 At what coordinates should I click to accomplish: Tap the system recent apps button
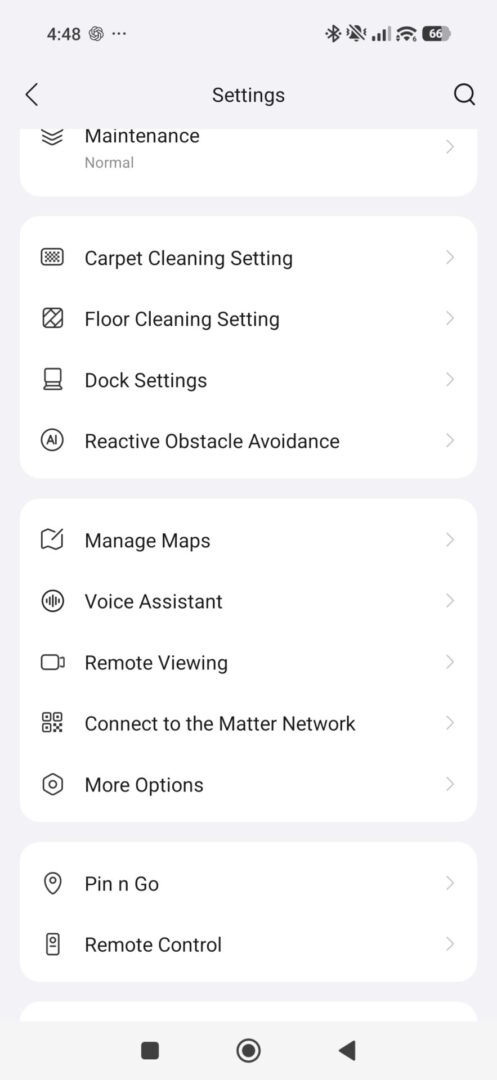(x=149, y=1050)
